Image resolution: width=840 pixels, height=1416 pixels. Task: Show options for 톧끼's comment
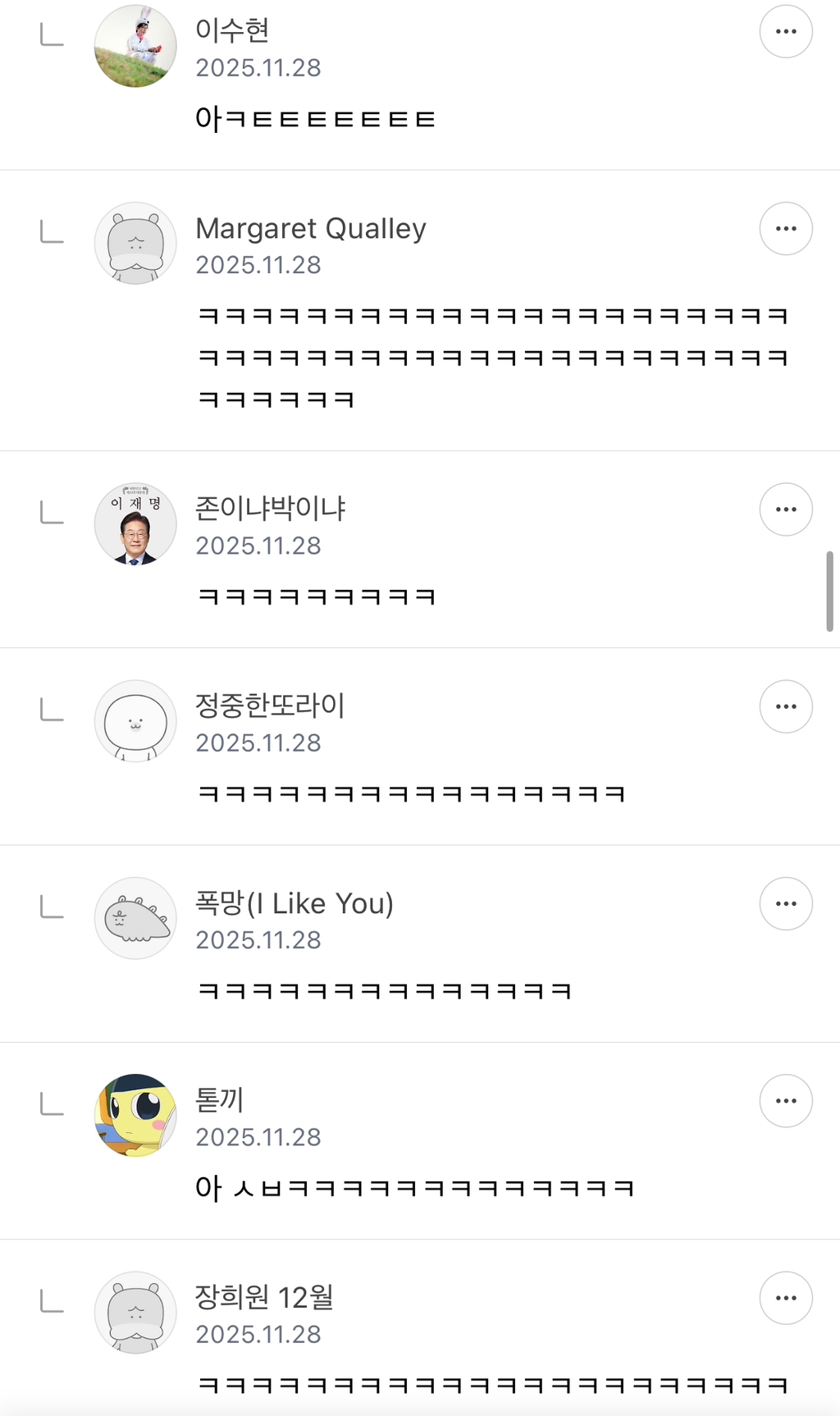point(786,1101)
